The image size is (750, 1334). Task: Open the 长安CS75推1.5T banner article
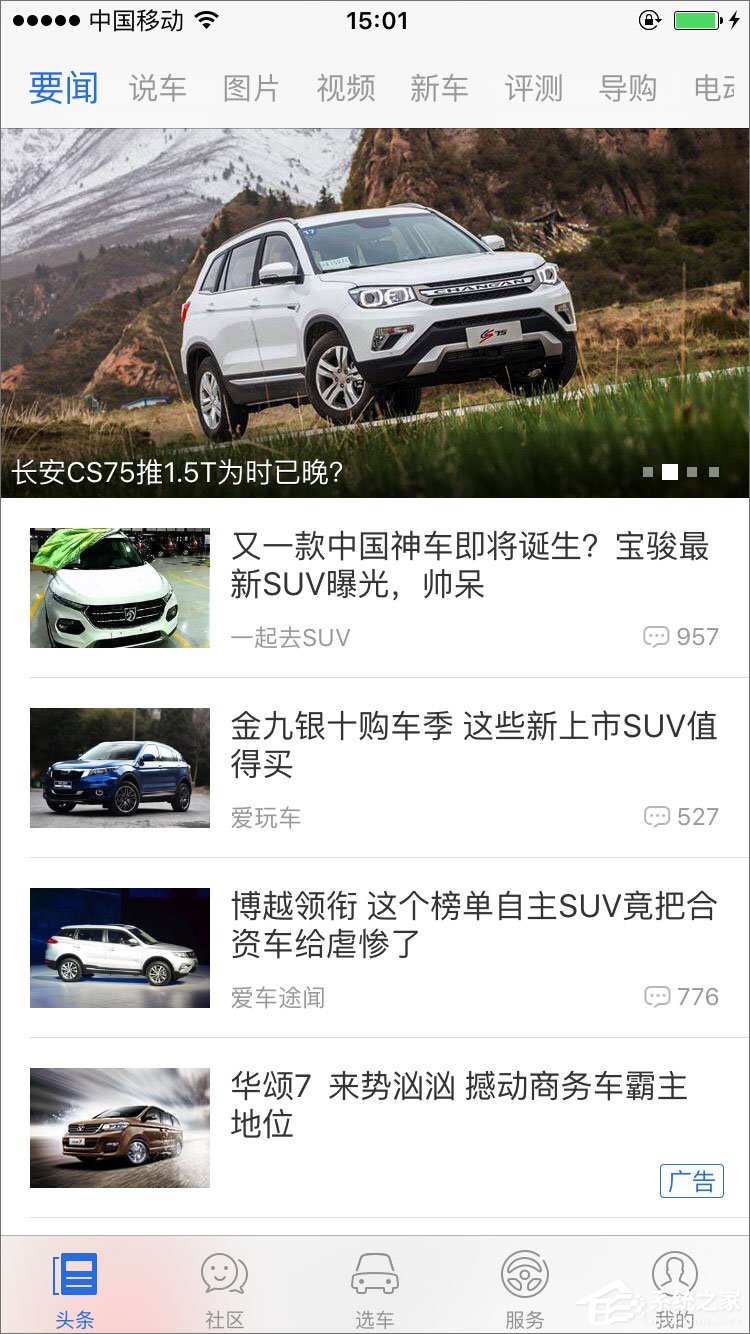(375, 312)
